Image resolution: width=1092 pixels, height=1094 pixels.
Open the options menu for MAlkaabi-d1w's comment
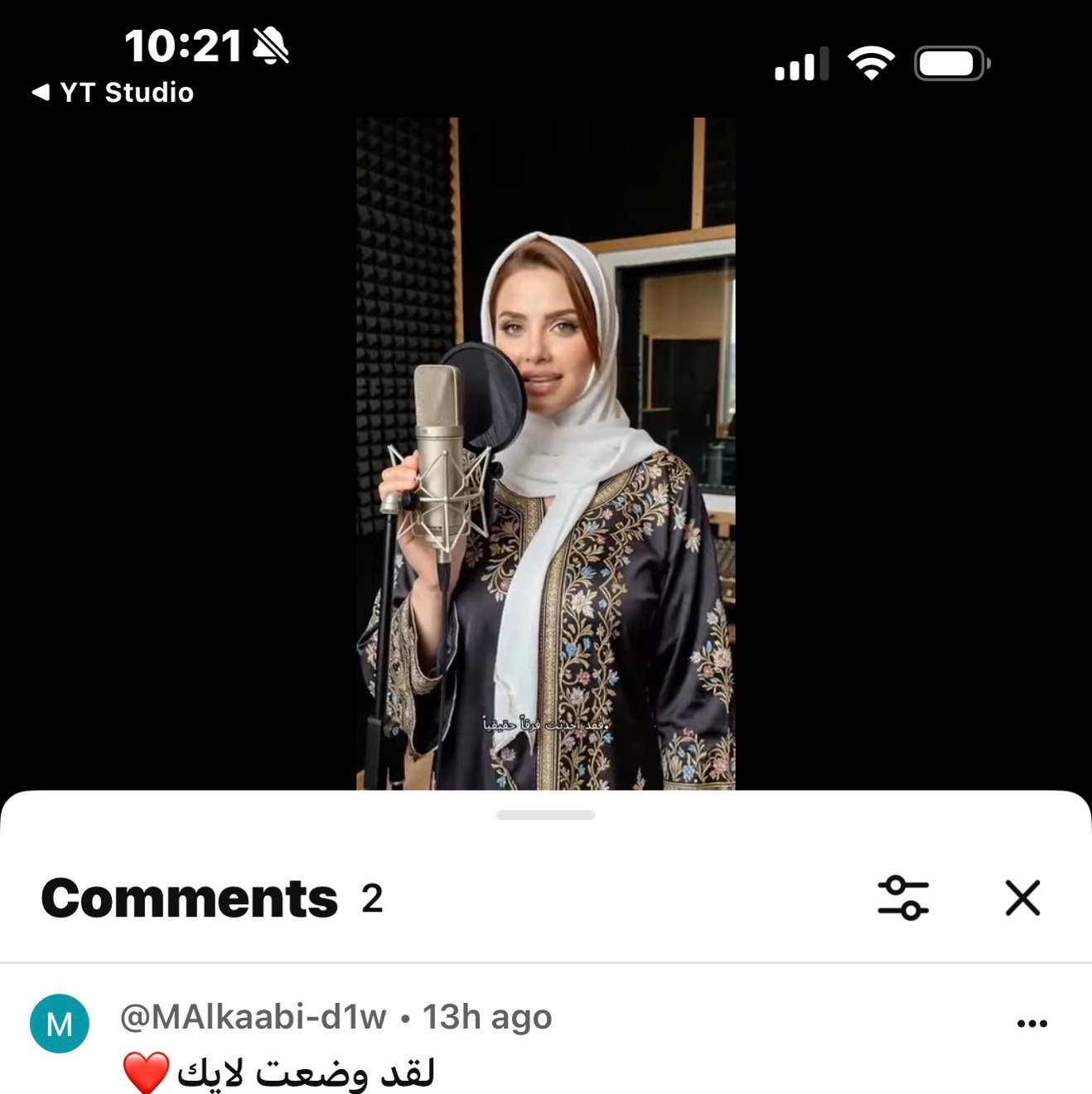1032,1024
